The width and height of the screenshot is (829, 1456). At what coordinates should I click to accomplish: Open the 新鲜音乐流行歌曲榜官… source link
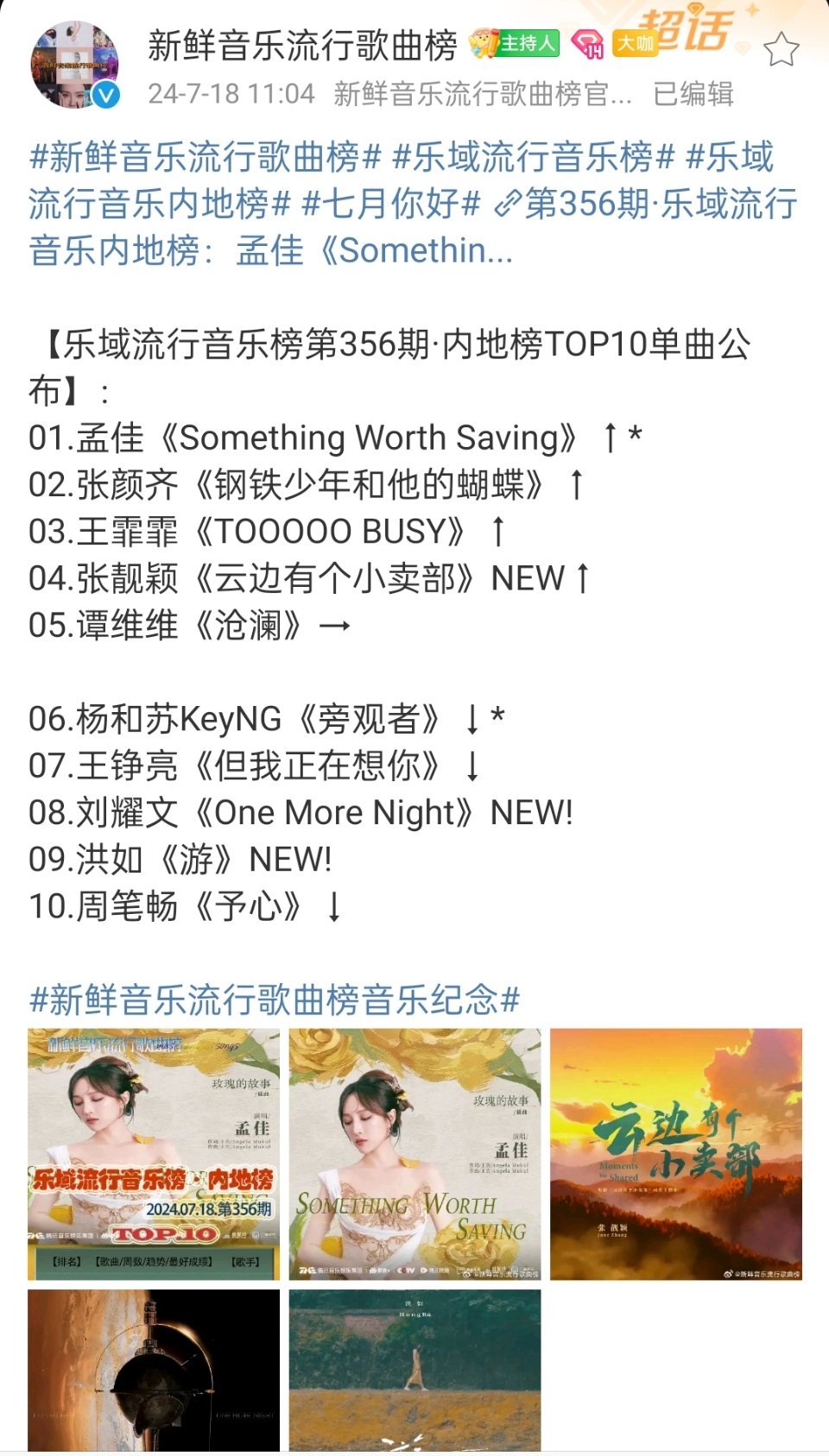[x=482, y=93]
